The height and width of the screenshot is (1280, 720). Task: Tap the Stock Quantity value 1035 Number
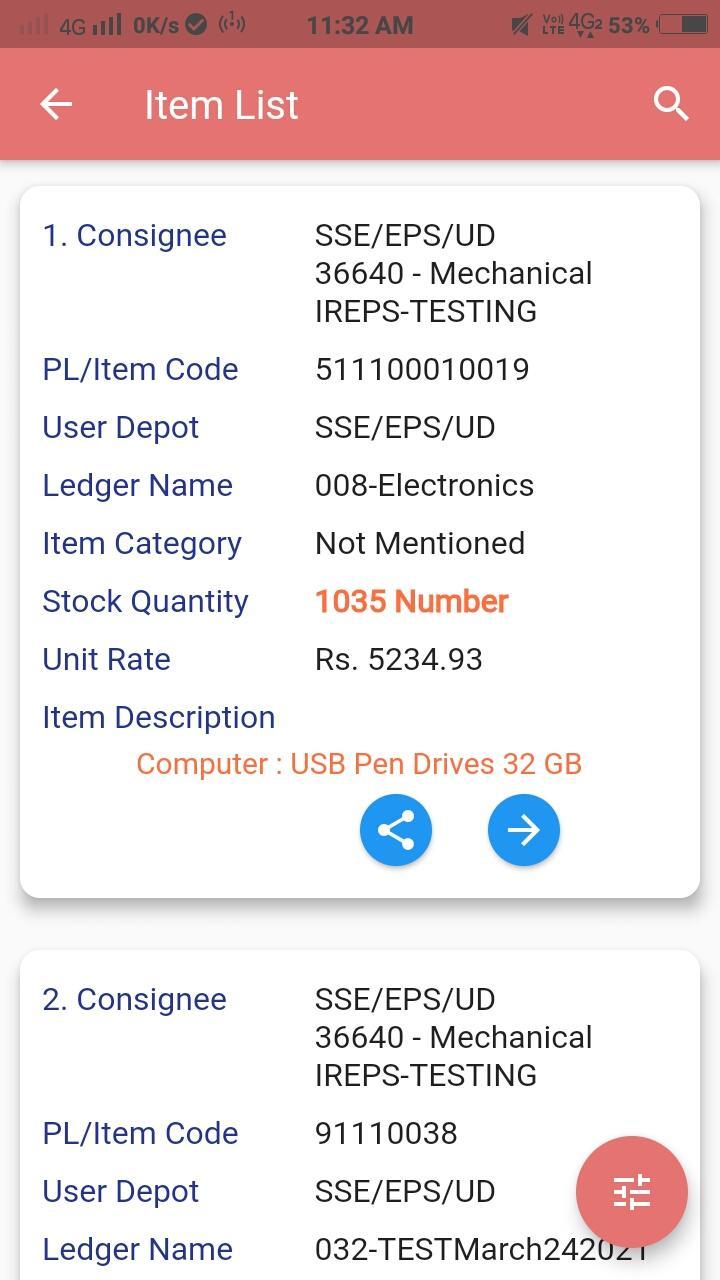[x=411, y=601]
